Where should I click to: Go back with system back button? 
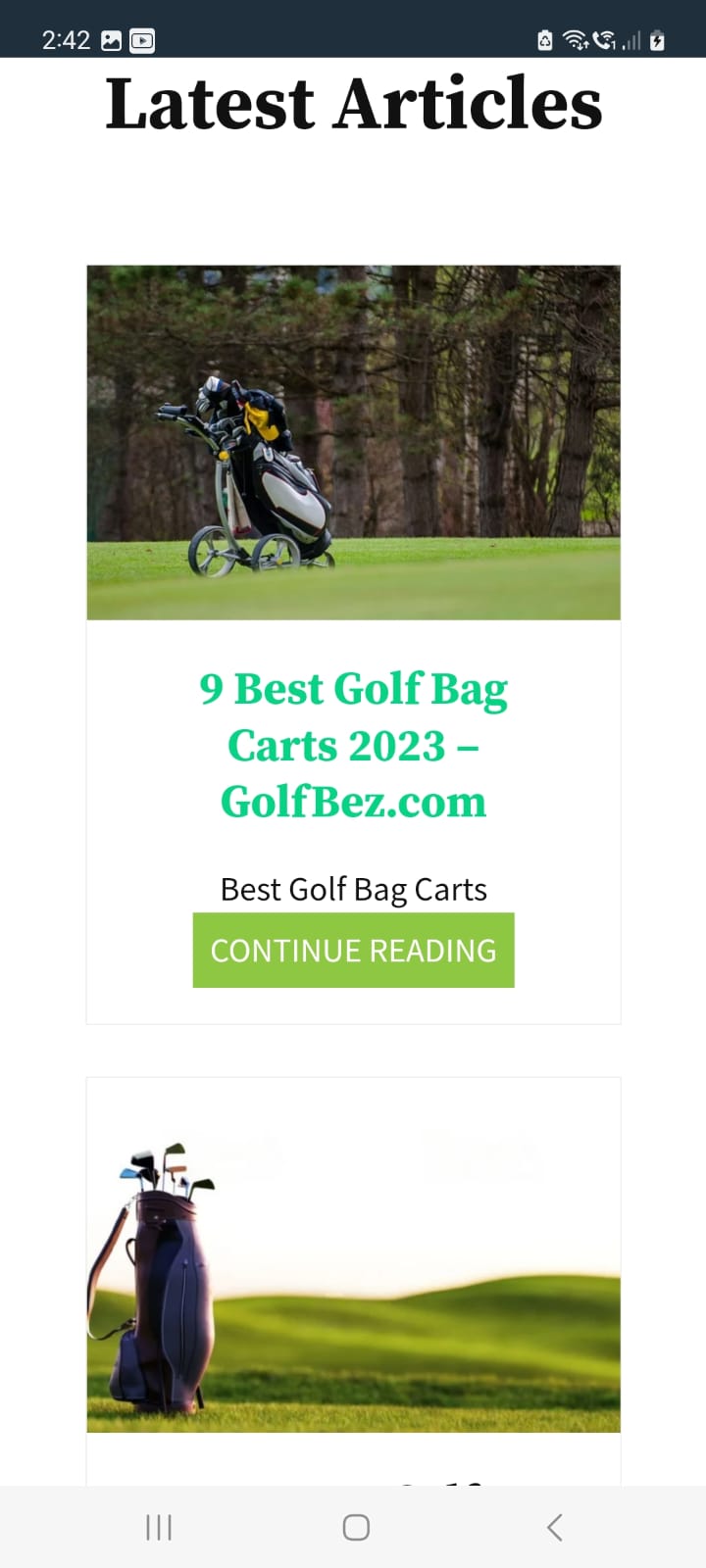pos(554,1527)
